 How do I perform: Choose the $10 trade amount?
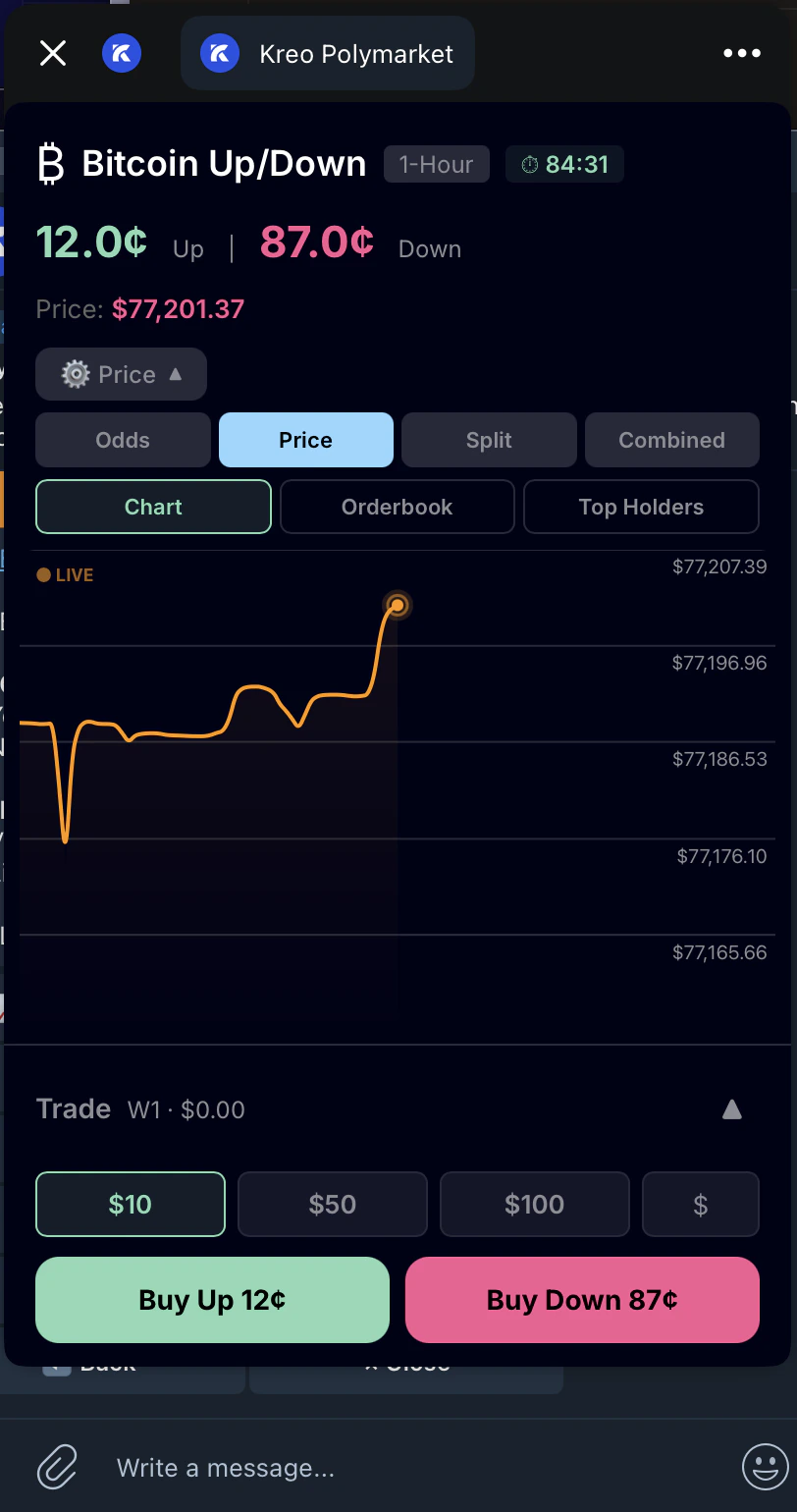(x=131, y=1205)
